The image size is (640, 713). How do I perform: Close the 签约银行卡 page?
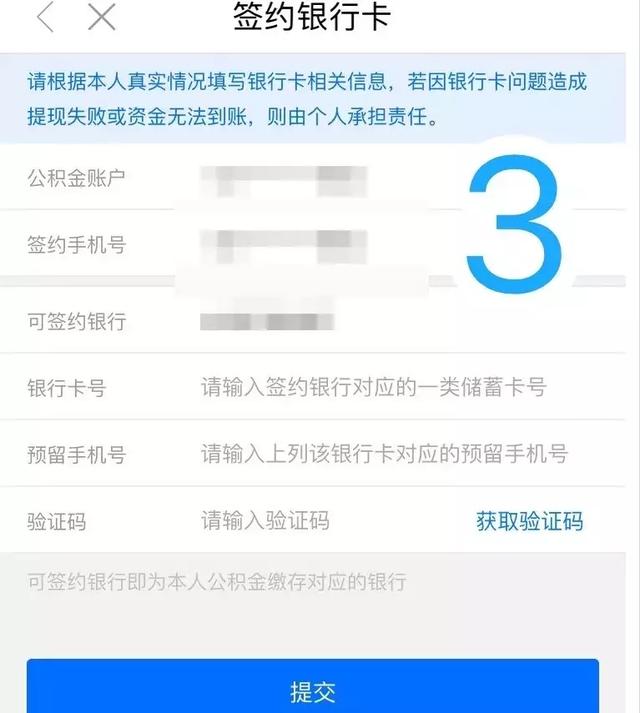click(x=101, y=17)
